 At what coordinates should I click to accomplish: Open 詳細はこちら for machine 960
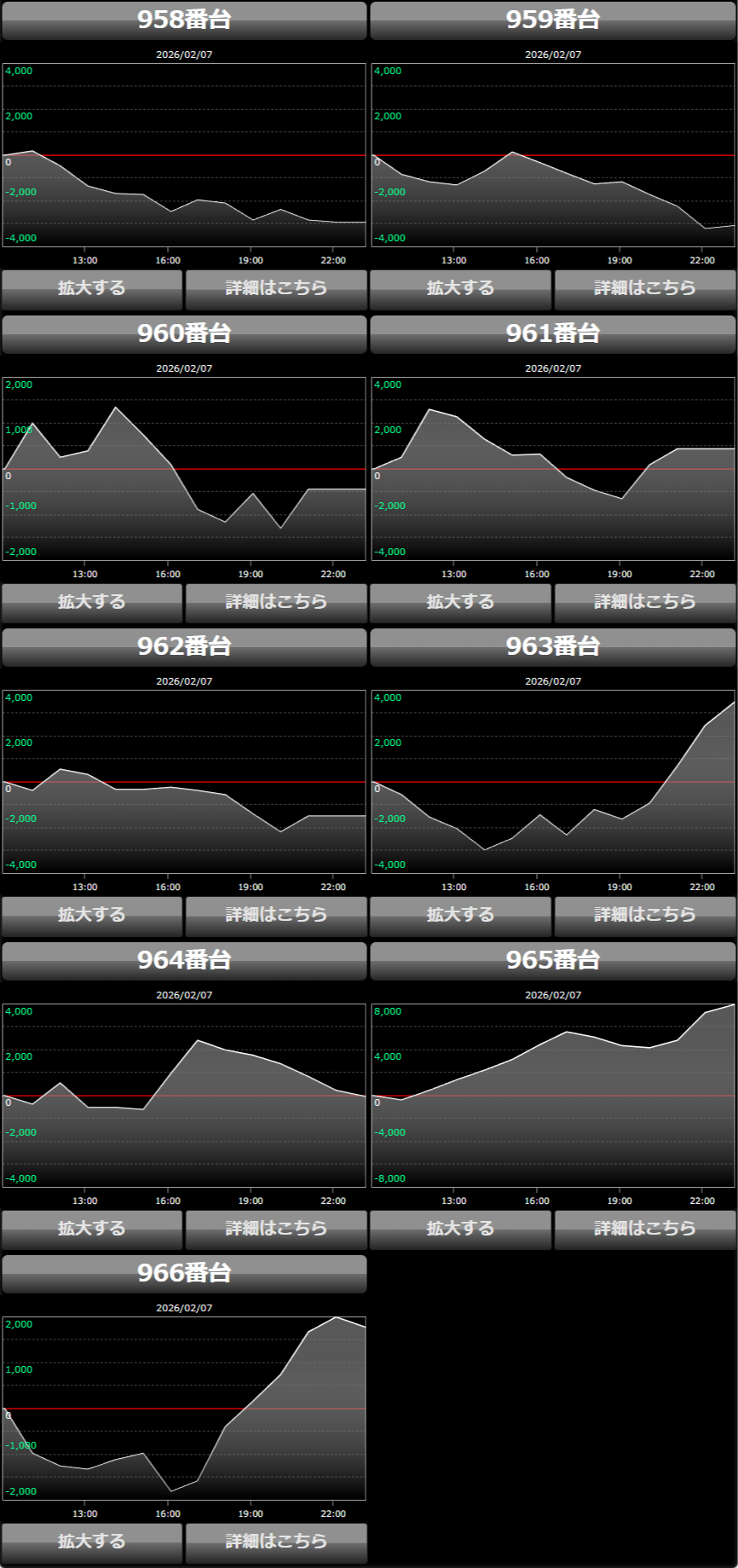(x=276, y=603)
